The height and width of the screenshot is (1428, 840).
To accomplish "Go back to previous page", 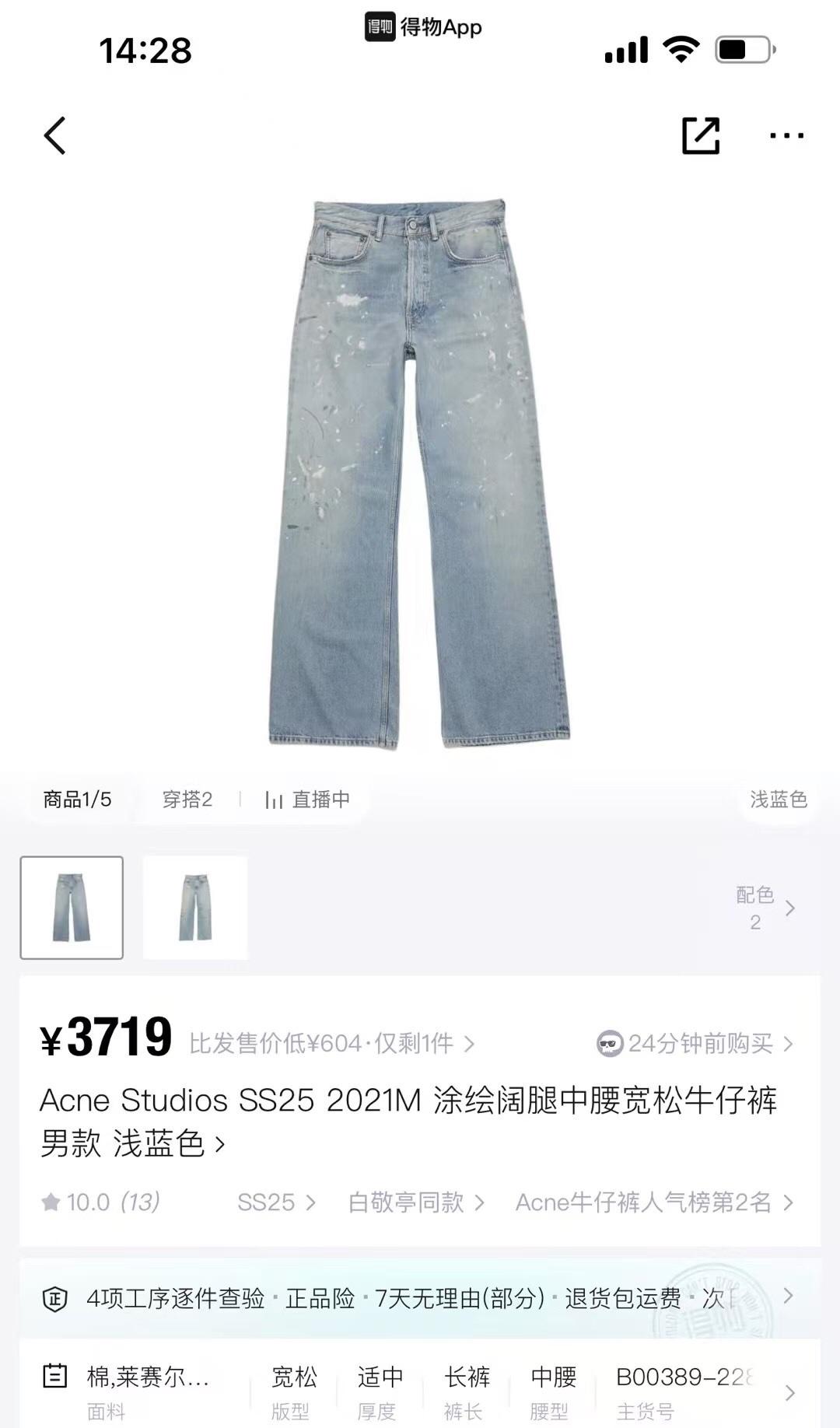I will [x=54, y=136].
